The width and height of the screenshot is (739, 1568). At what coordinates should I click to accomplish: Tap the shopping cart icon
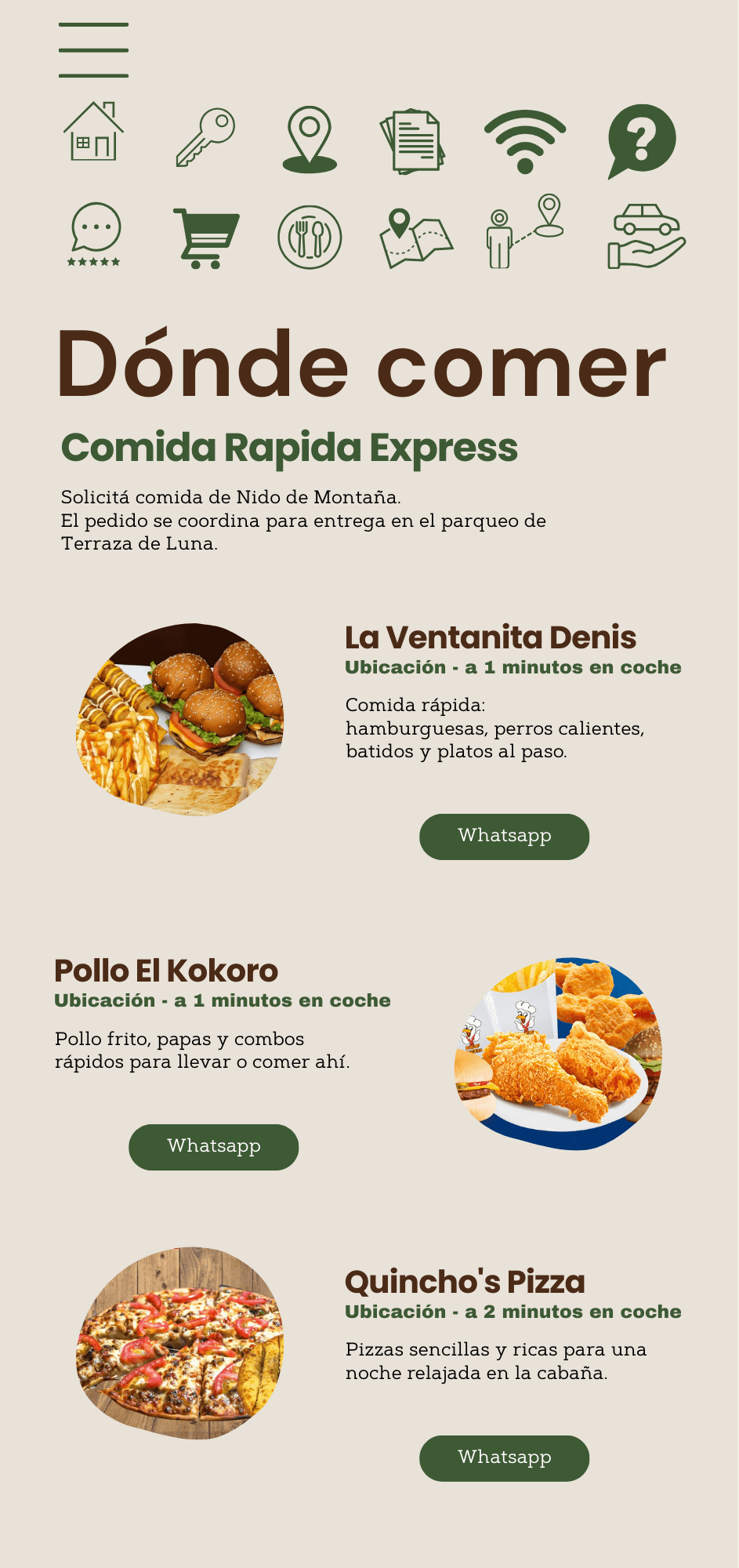(206, 238)
